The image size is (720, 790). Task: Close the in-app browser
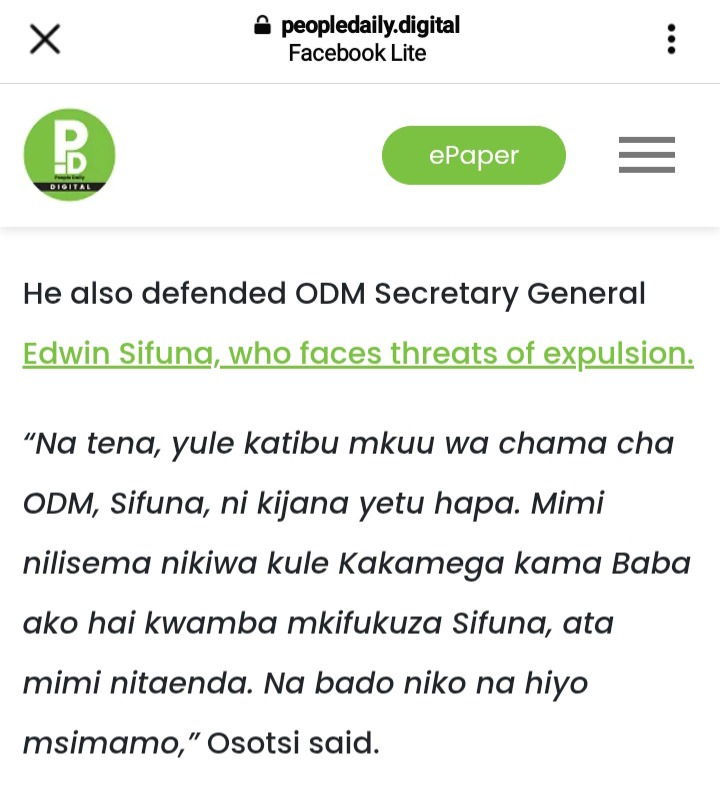[x=45, y=40]
